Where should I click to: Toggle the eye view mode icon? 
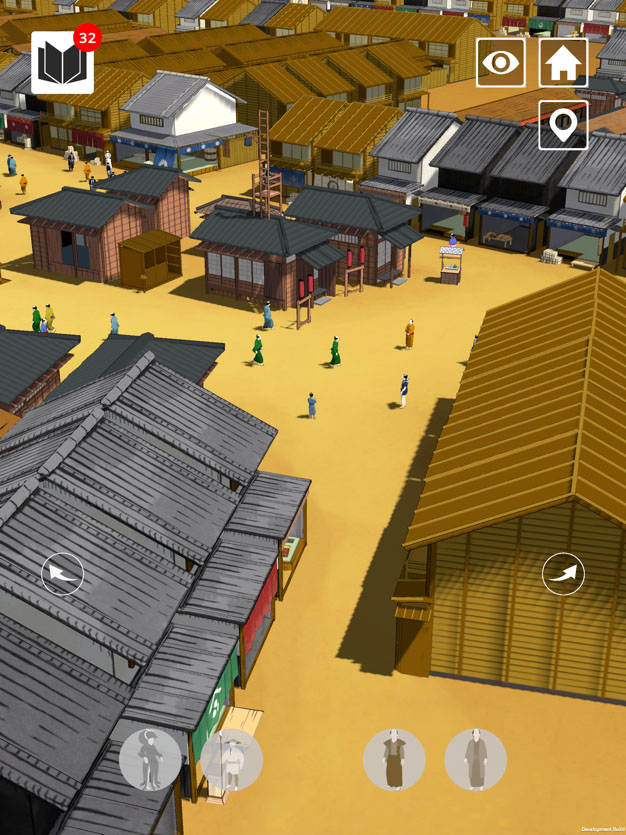tap(500, 63)
